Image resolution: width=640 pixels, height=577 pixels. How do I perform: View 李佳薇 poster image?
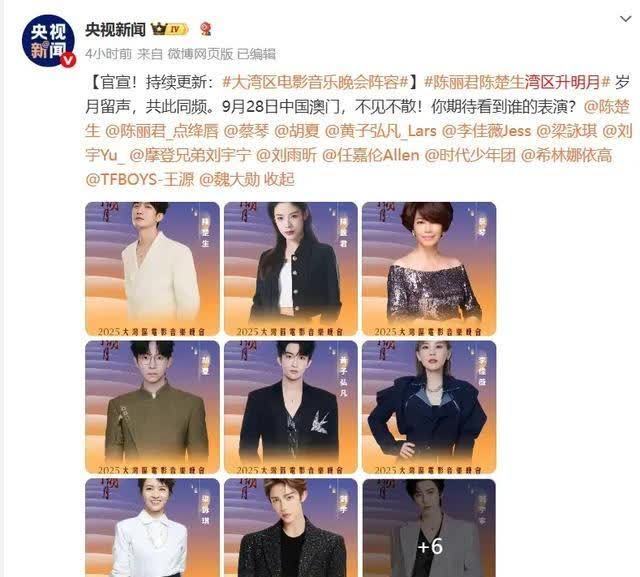tap(429, 407)
